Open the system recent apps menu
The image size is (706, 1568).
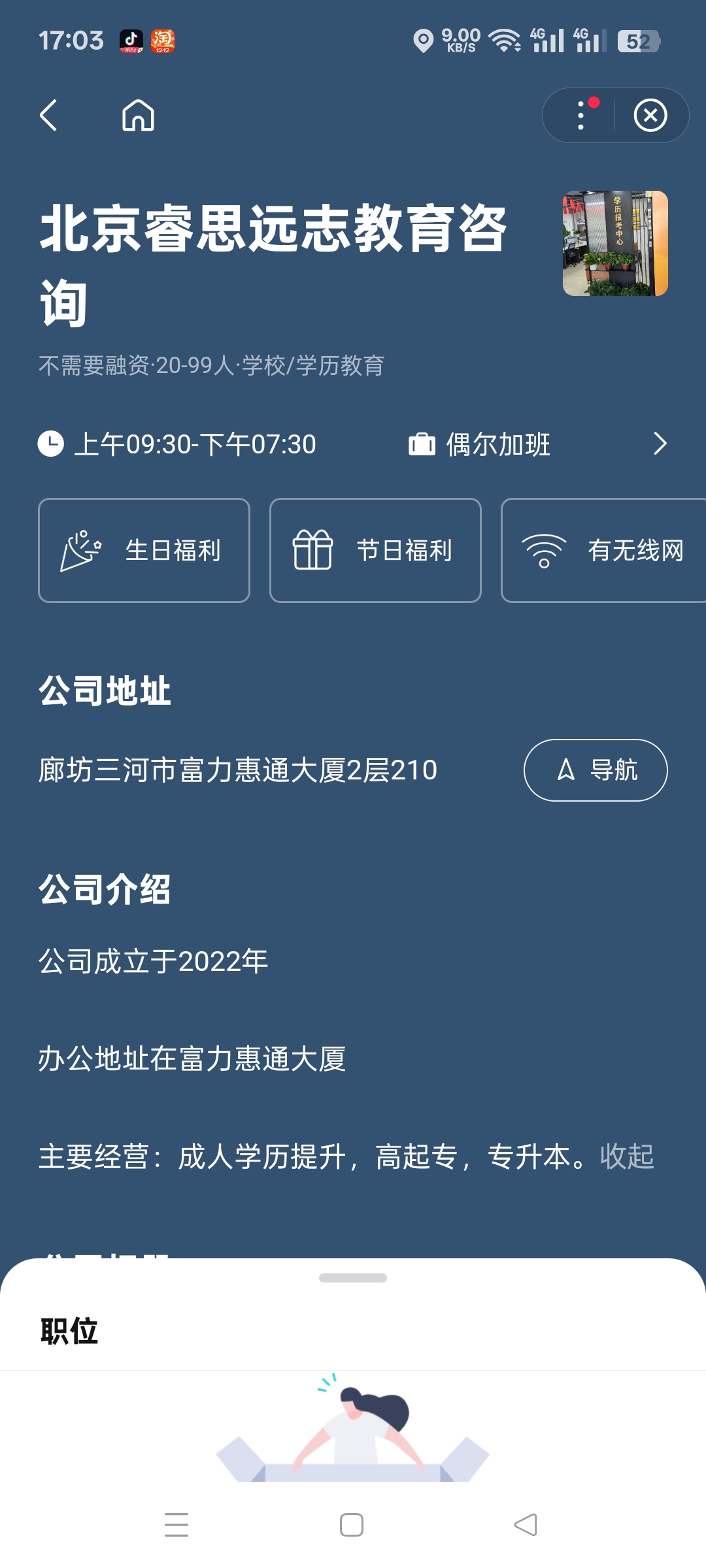tap(176, 1525)
